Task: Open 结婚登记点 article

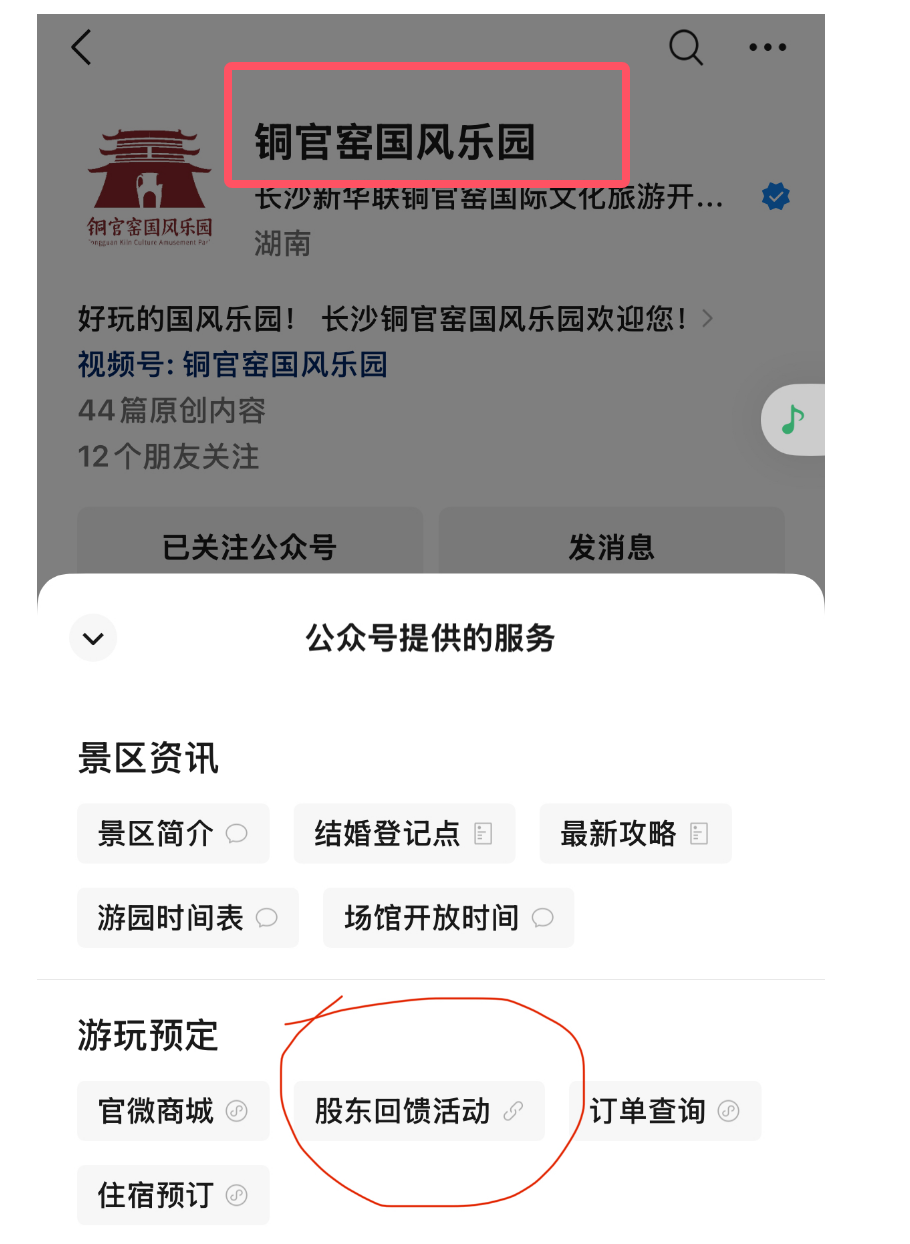Action: pyautogui.click(x=404, y=834)
